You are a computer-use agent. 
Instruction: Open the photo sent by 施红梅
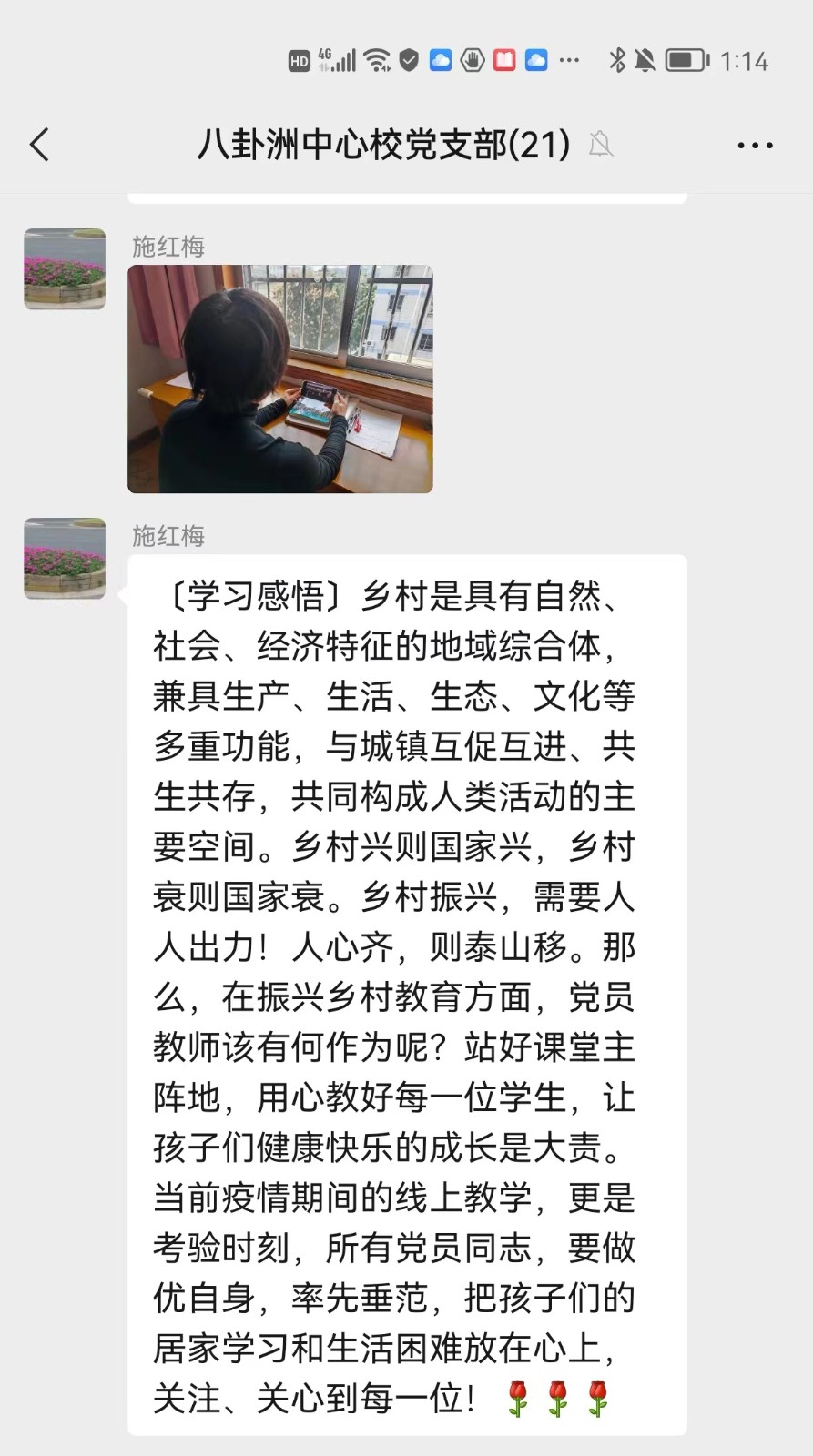pyautogui.click(x=279, y=379)
